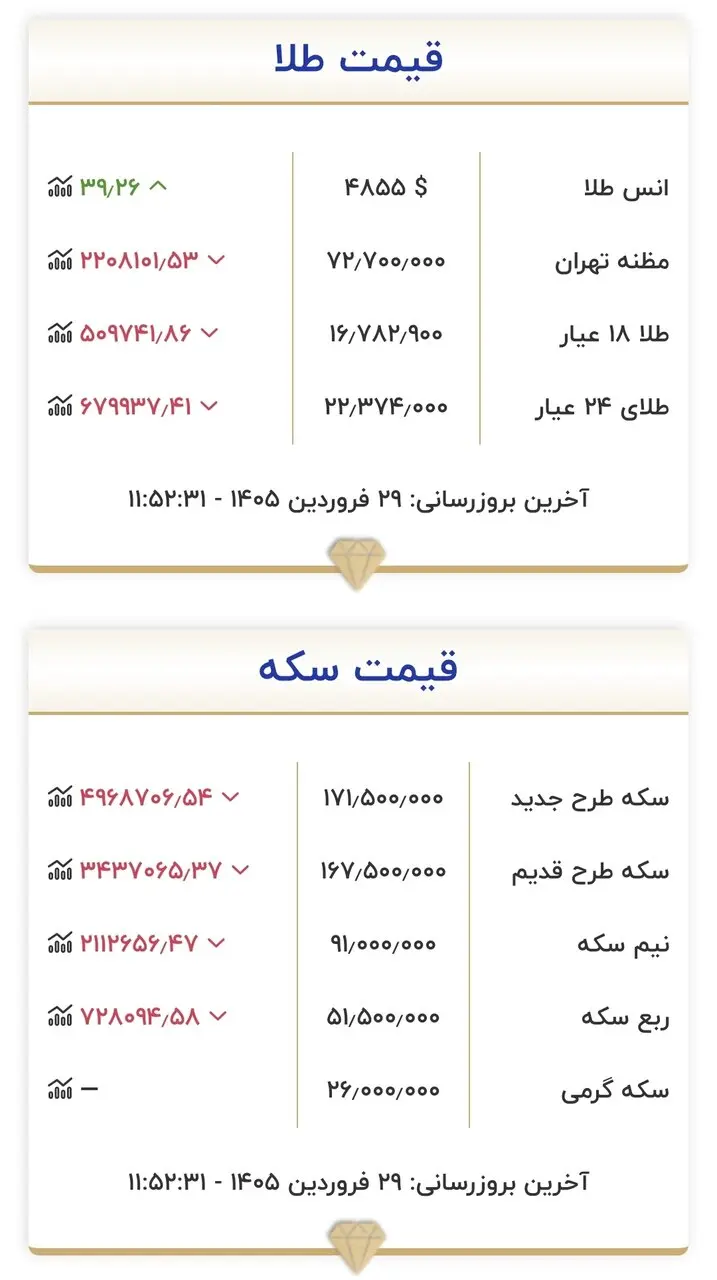Open the chart for سکه طرح جدید

pyautogui.click(x=60, y=797)
